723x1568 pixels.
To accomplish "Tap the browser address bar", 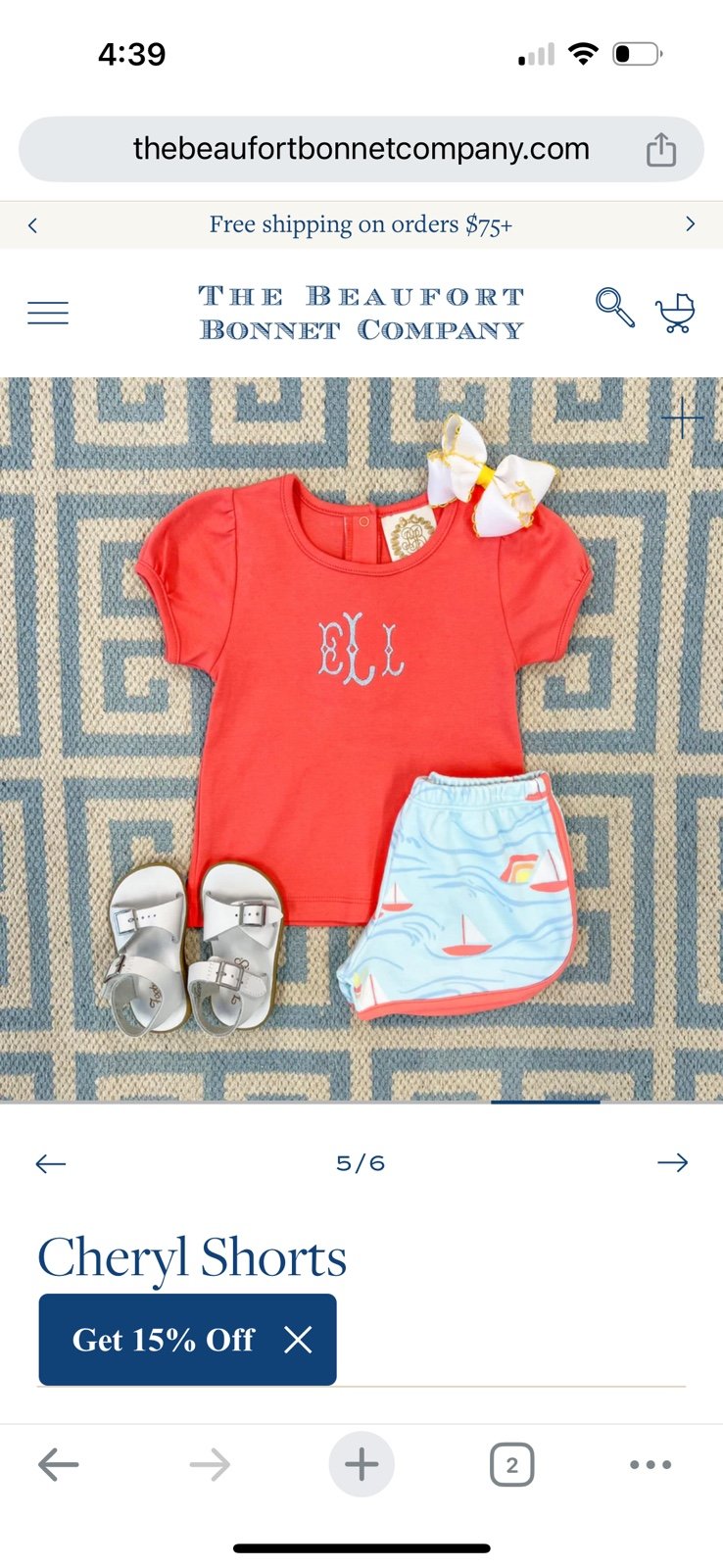I will click(x=361, y=149).
